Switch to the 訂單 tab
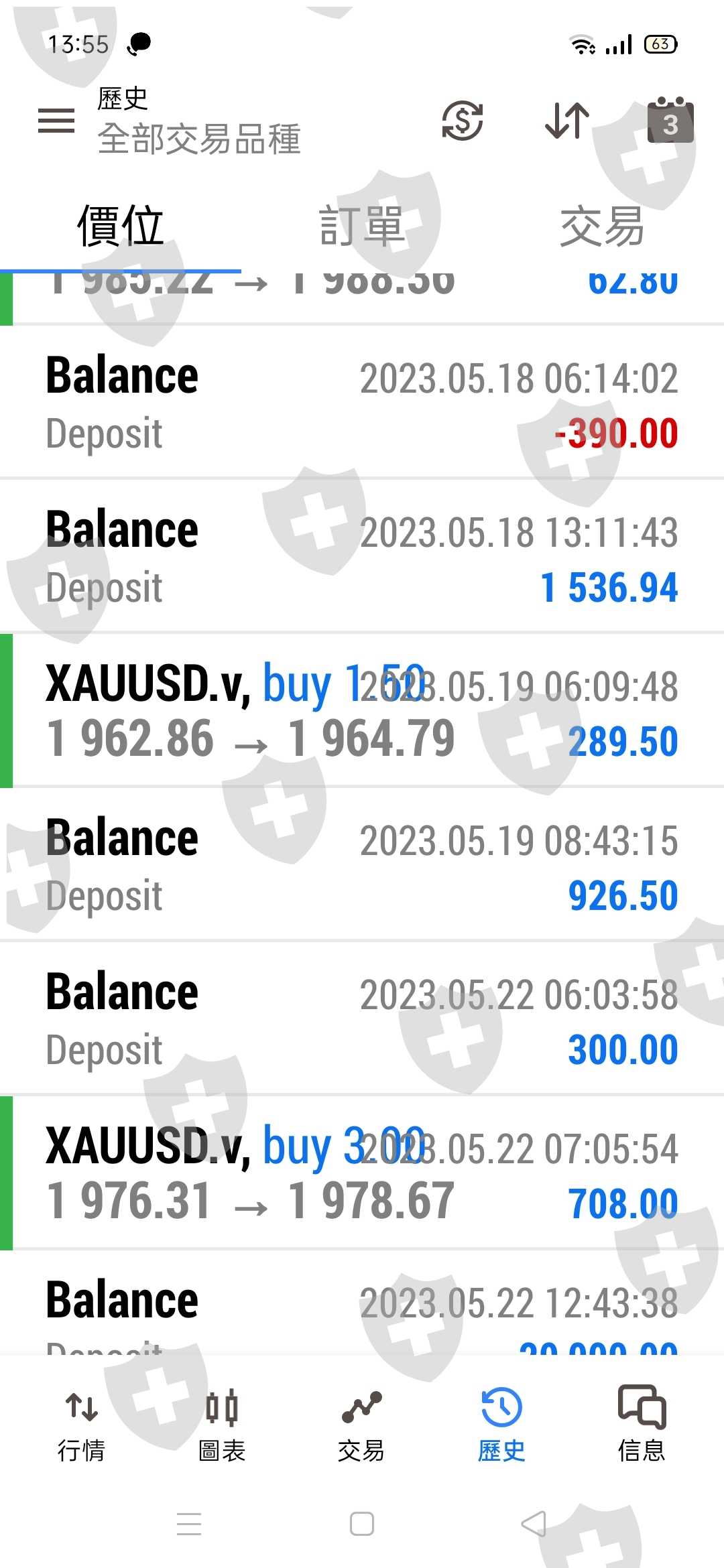Viewport: 724px width, 1568px height. click(362, 226)
